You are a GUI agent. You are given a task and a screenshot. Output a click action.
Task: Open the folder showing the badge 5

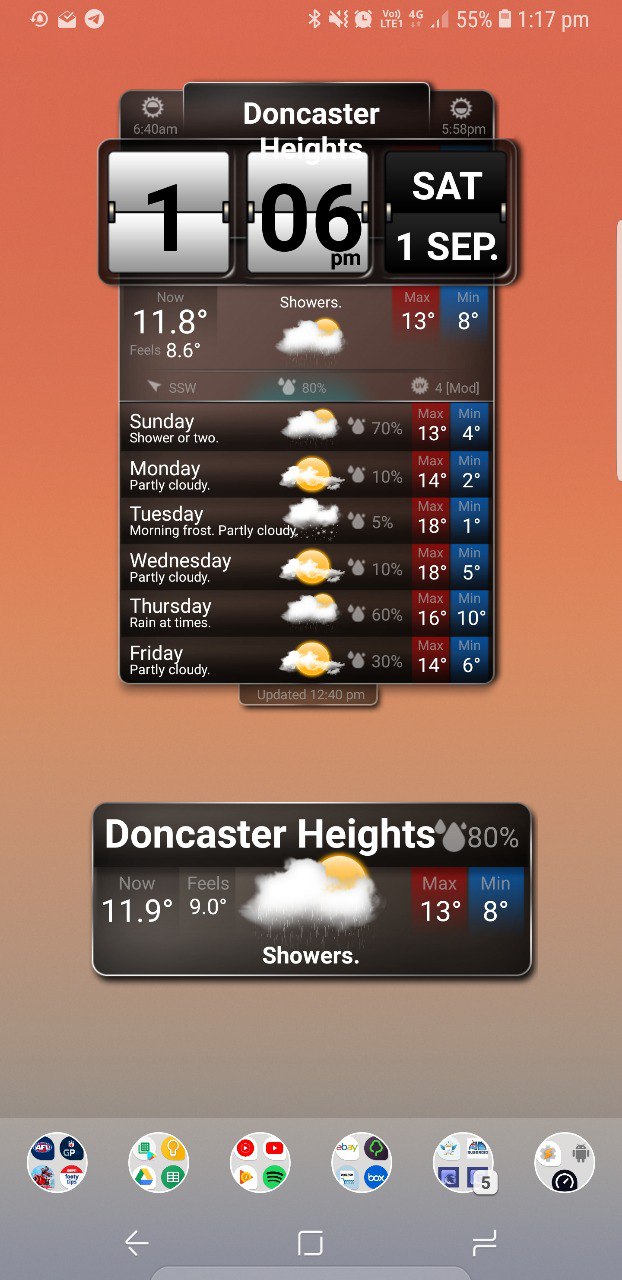tap(464, 1163)
